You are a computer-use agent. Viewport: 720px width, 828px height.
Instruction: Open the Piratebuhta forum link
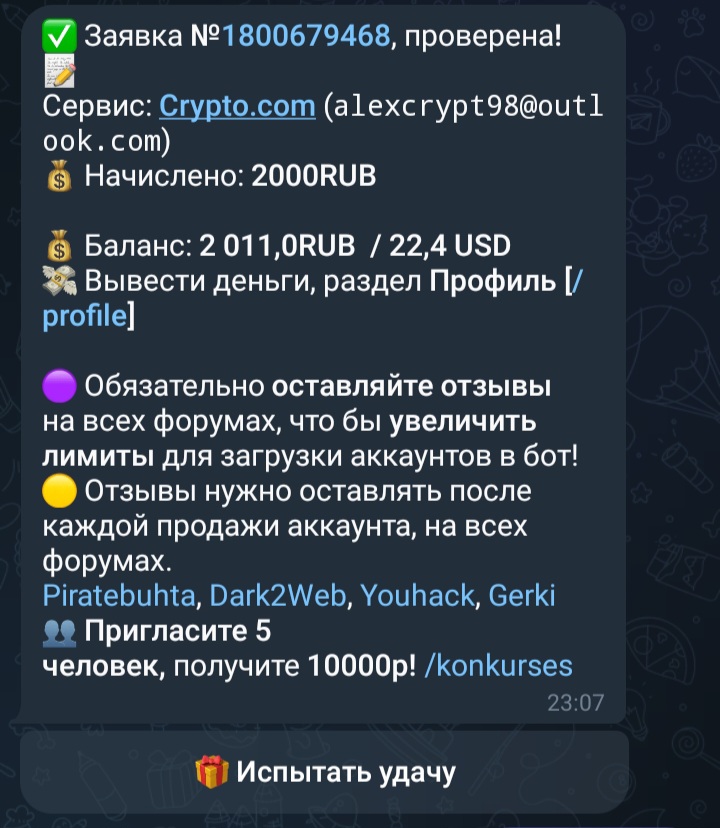pyautogui.click(x=119, y=597)
